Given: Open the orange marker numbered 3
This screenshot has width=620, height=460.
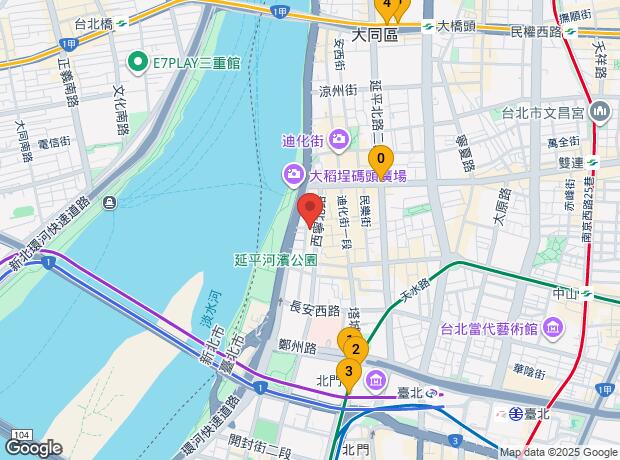Looking at the screenshot, I should tap(348, 371).
